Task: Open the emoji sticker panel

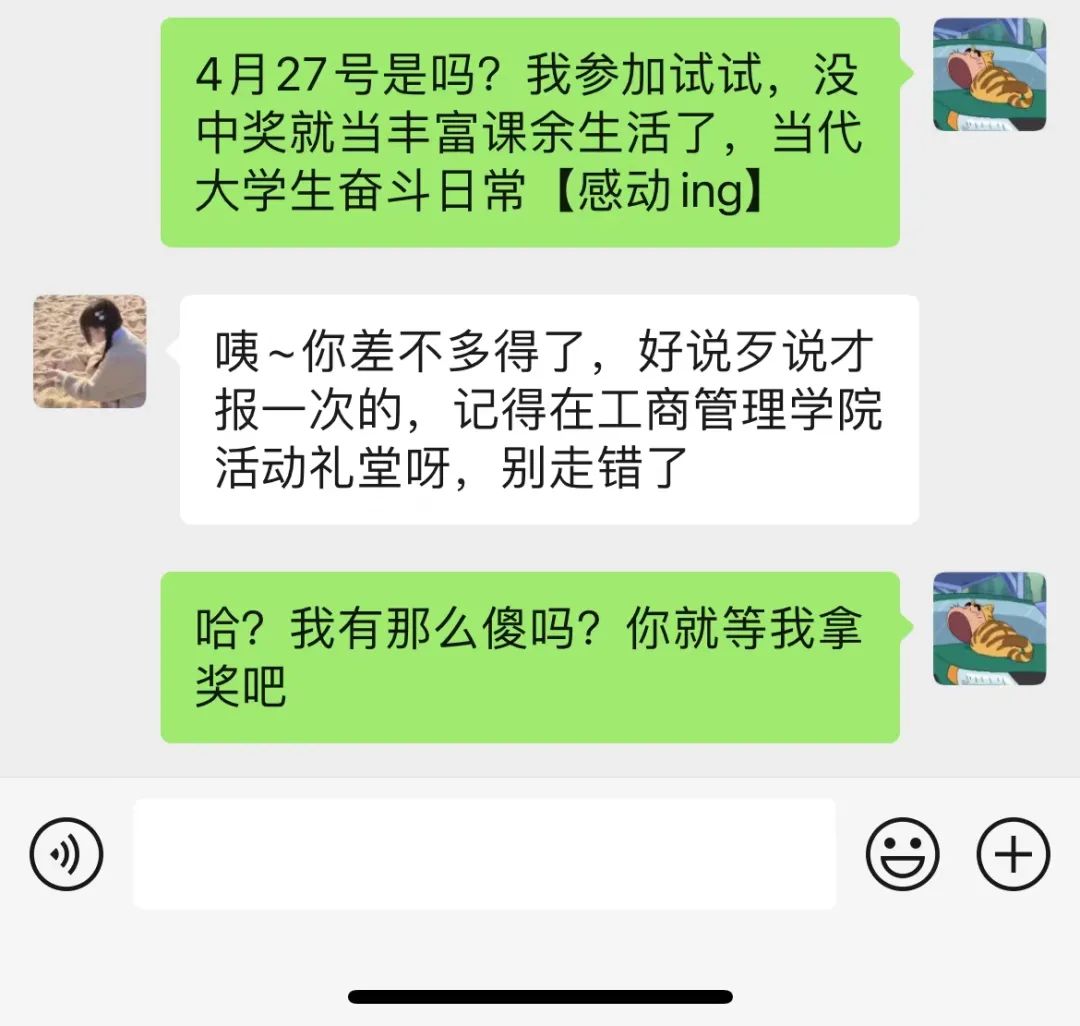Action: (x=902, y=853)
